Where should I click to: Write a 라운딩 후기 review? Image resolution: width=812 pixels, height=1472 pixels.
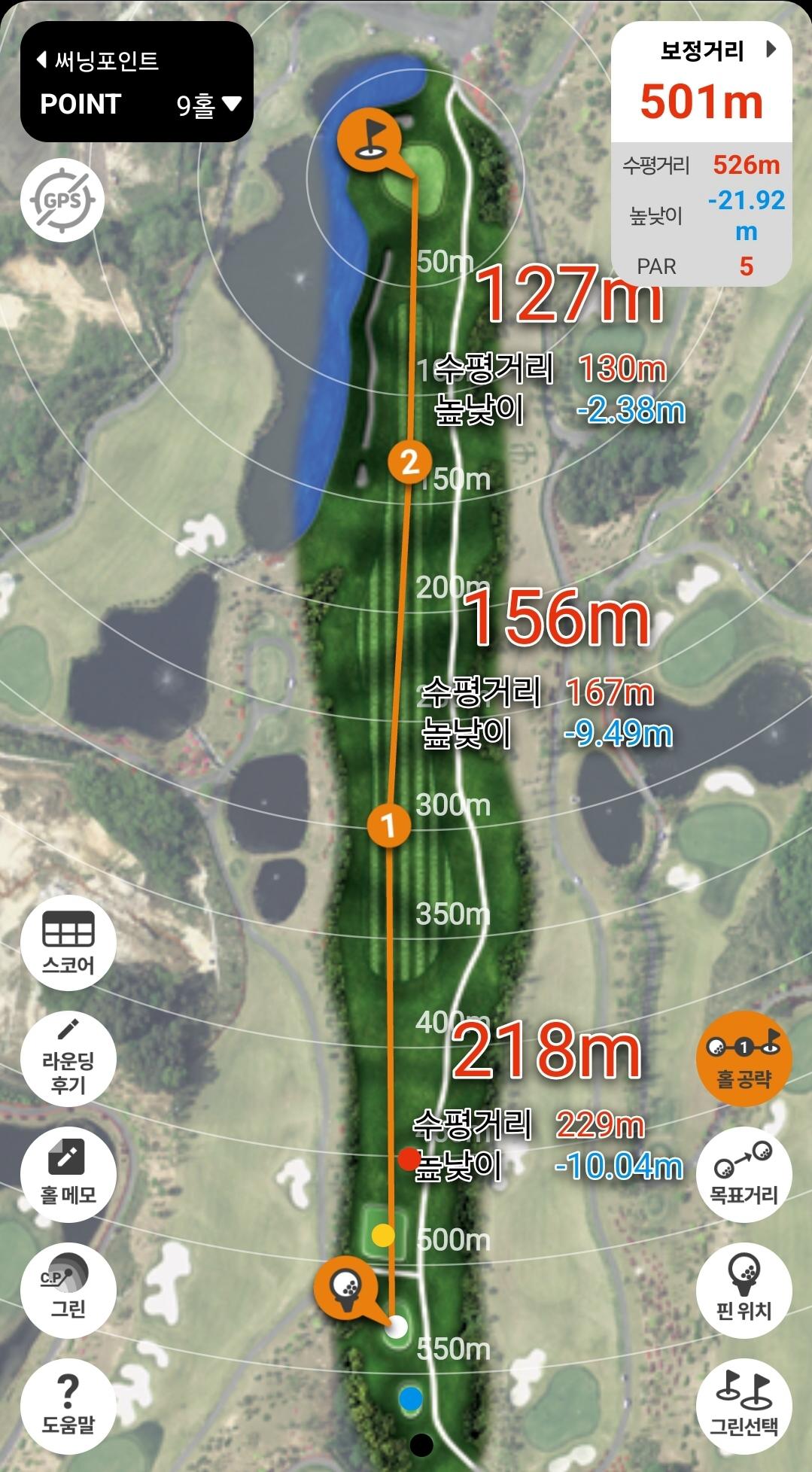tap(68, 1059)
